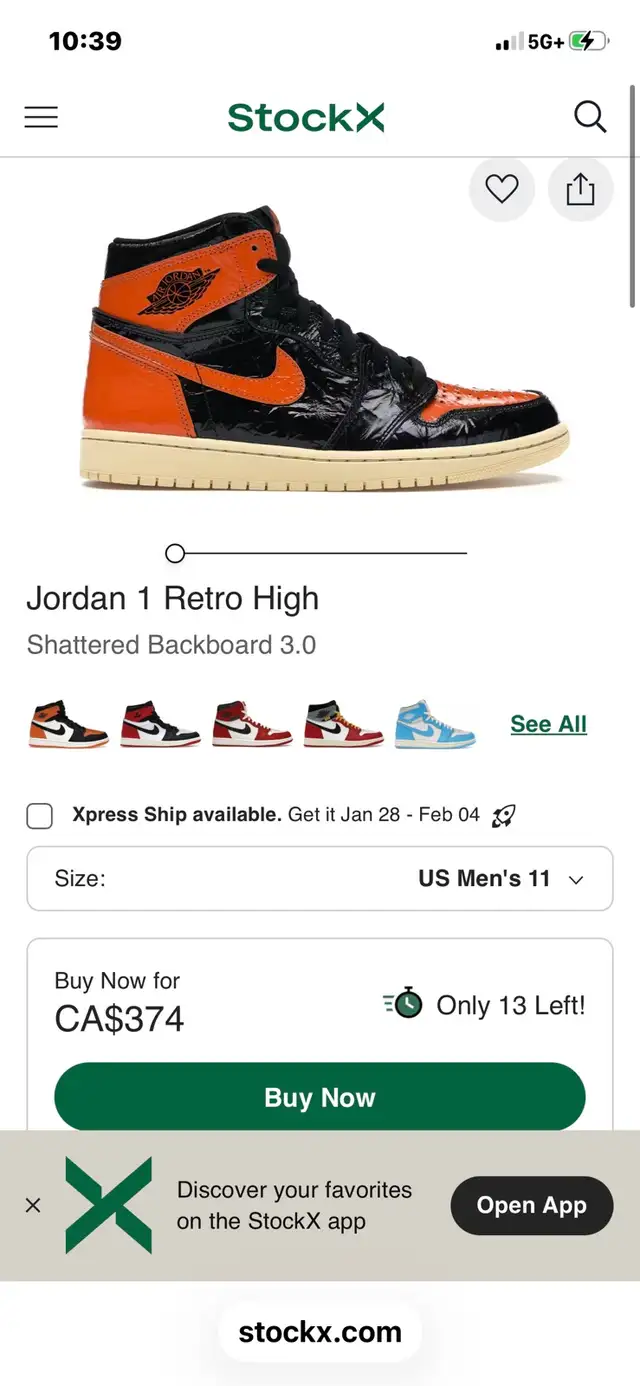Image resolution: width=640 pixels, height=1386 pixels.
Task: Check the Xpress Ship available box
Action: tap(40, 816)
